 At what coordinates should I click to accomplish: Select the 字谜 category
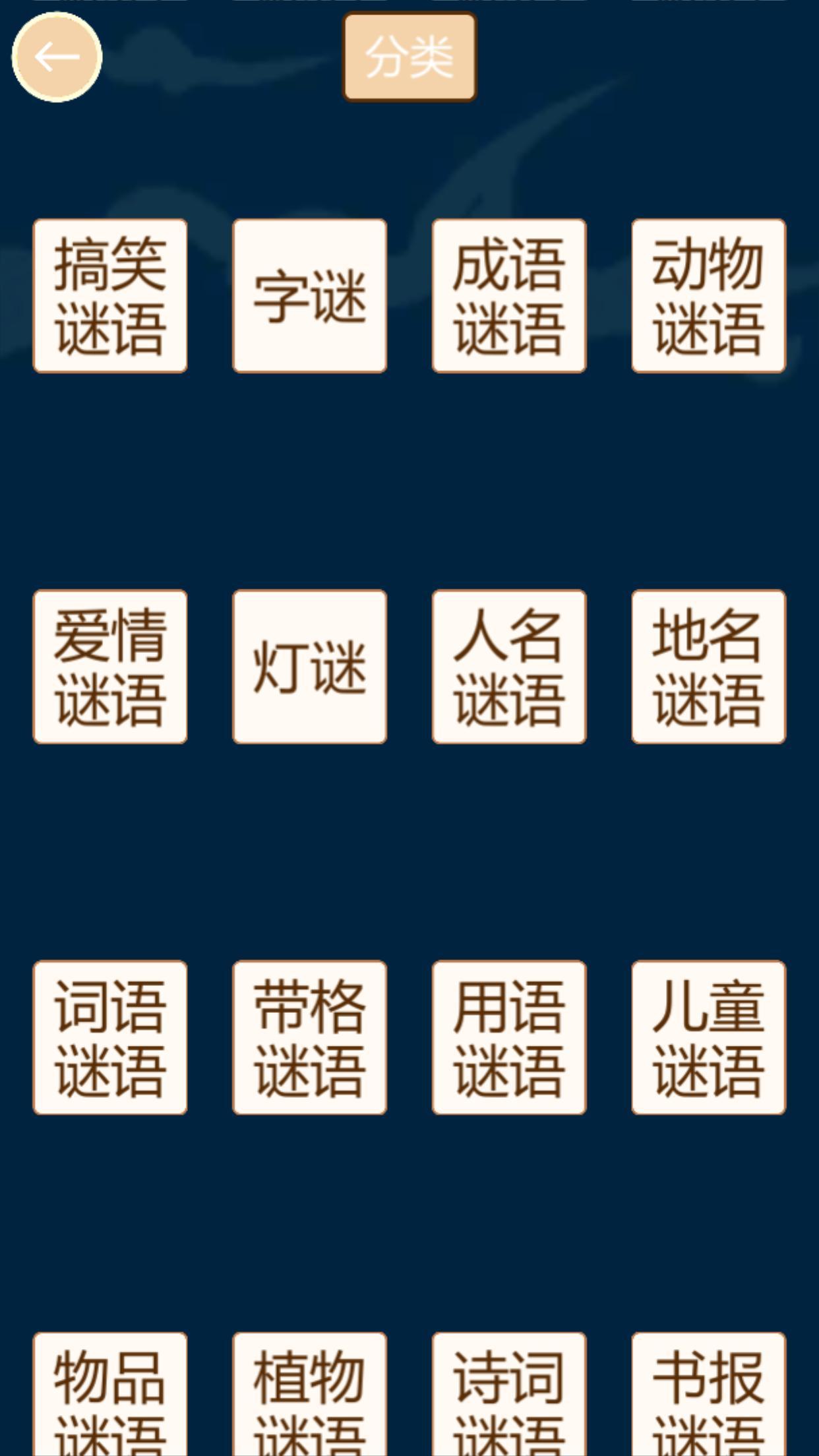coord(309,295)
